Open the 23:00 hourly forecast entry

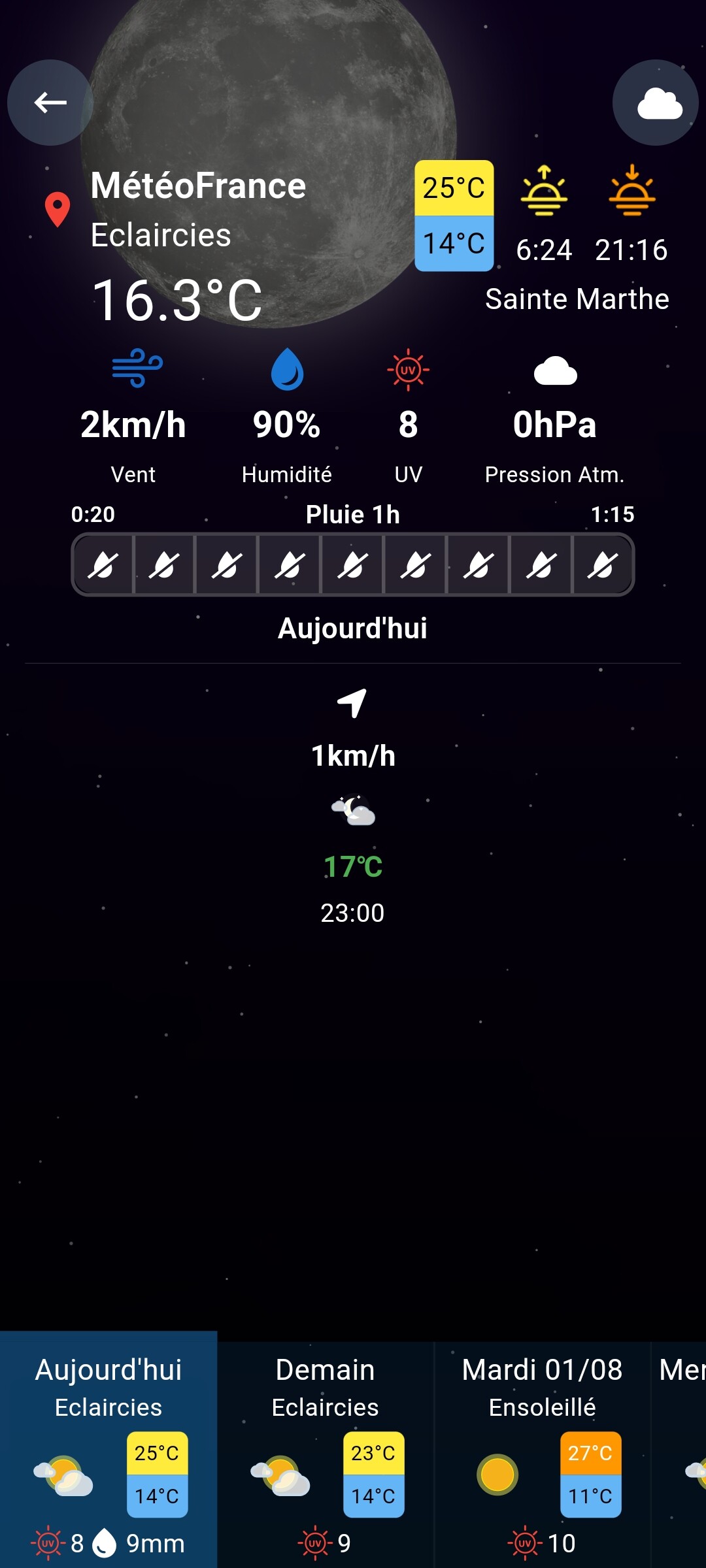[353, 806]
